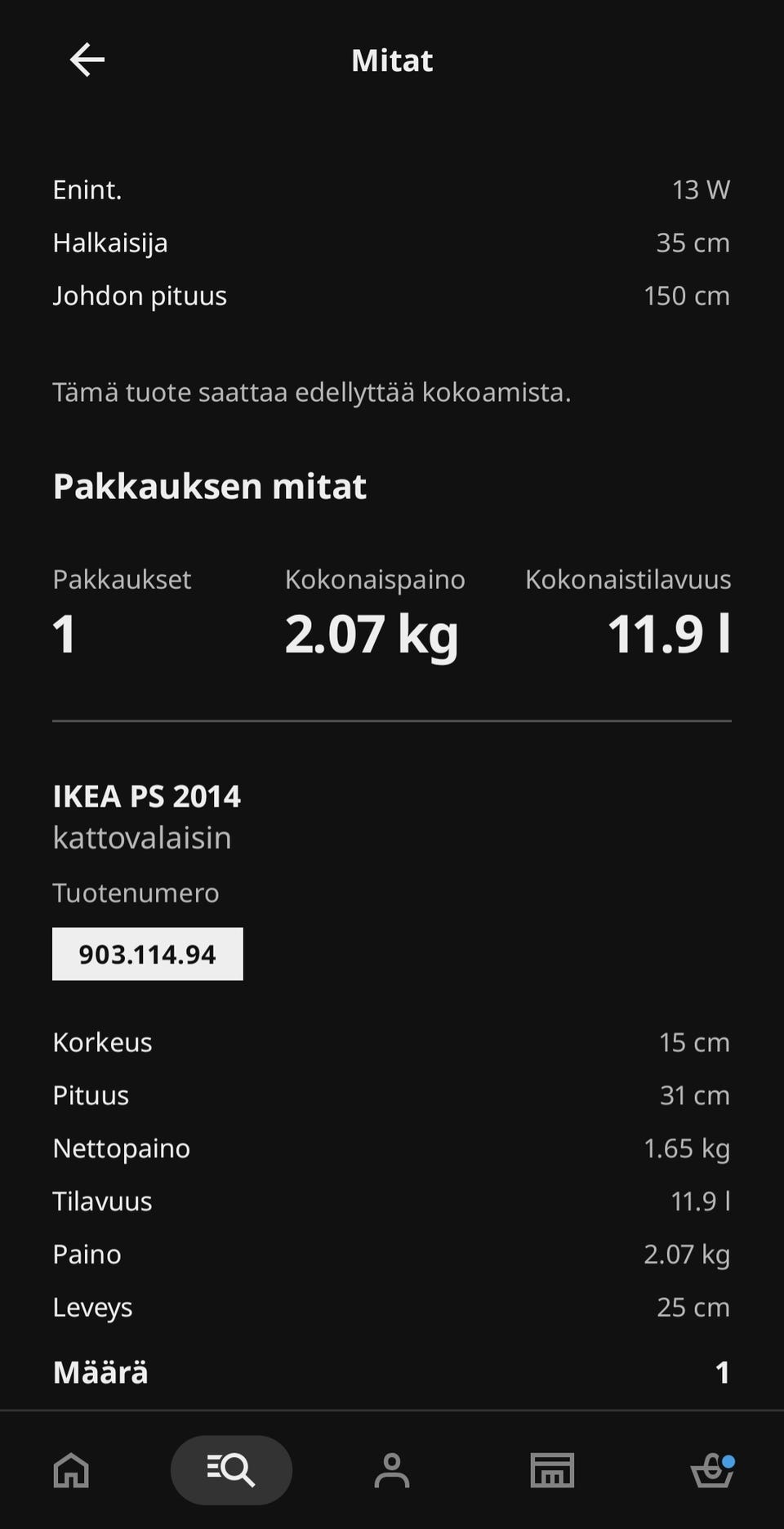
Task: Tap product number 903.114.94
Action: click(148, 954)
